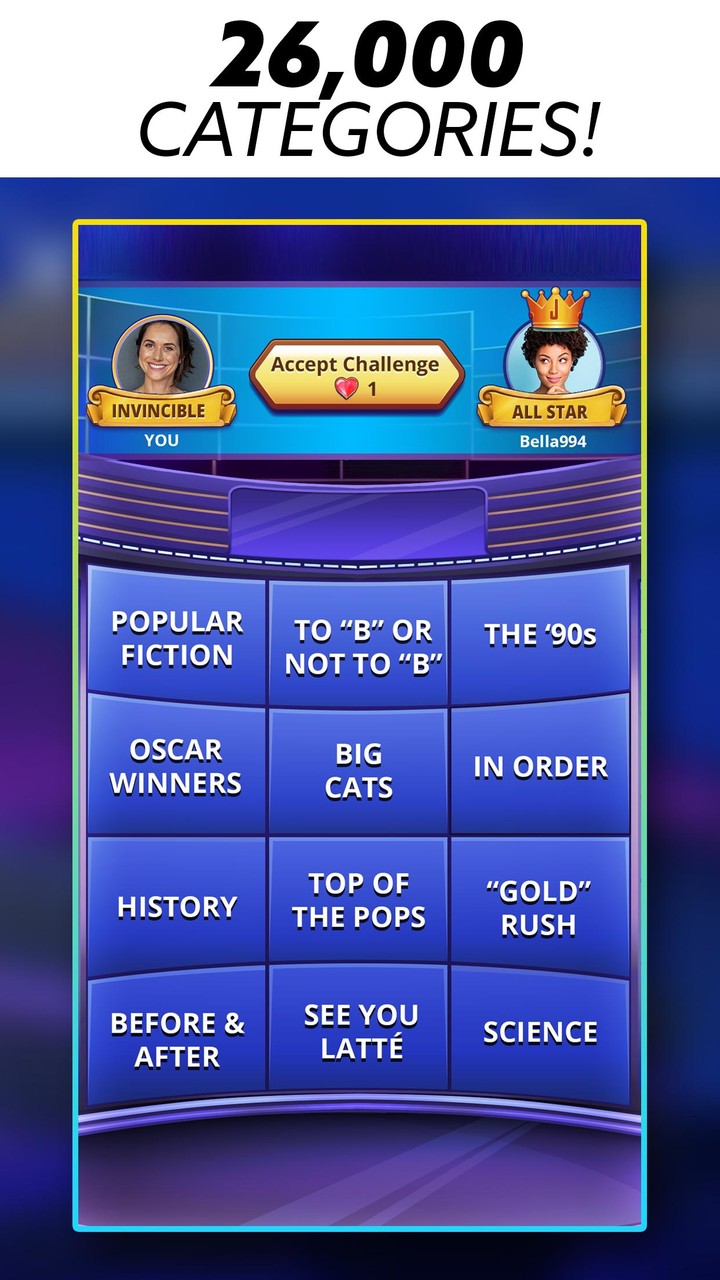Pick the BIG CATS category

coord(359,768)
